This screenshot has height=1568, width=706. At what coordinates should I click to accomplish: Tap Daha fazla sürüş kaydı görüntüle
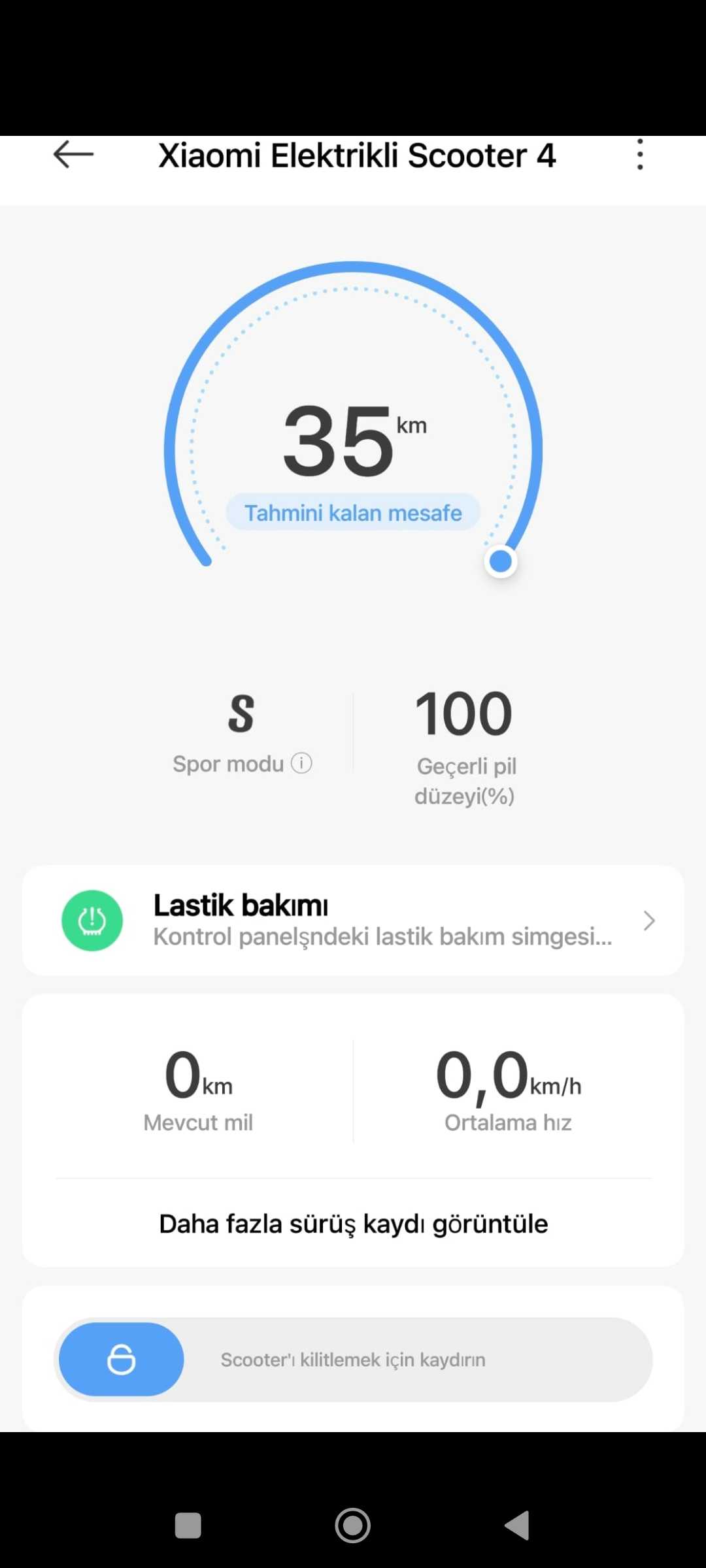pyautogui.click(x=353, y=1224)
